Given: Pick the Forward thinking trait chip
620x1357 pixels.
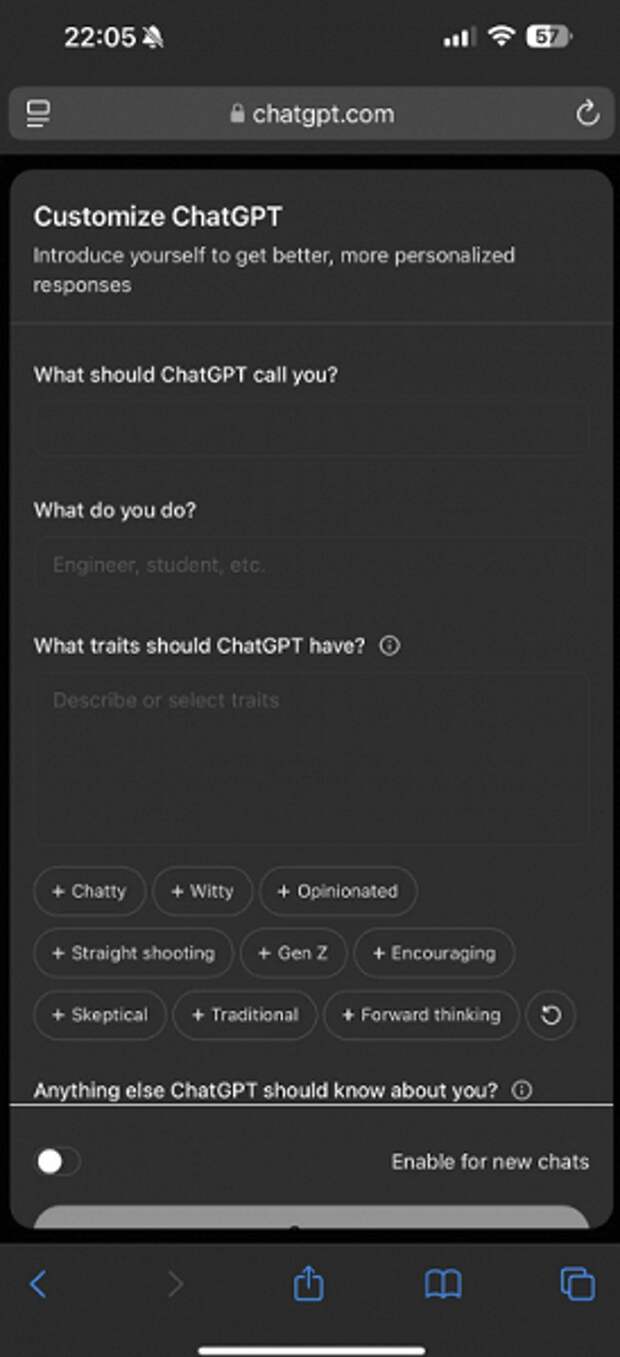Looking at the screenshot, I should (x=421, y=1015).
